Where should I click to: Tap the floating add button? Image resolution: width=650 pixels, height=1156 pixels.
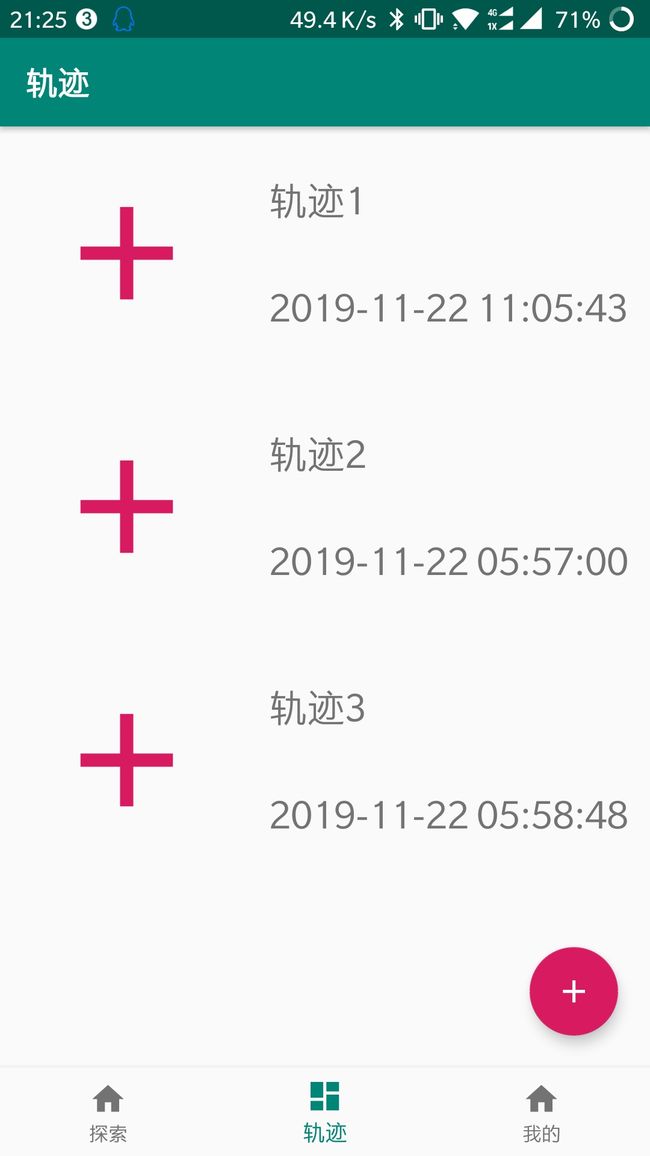[x=573, y=992]
